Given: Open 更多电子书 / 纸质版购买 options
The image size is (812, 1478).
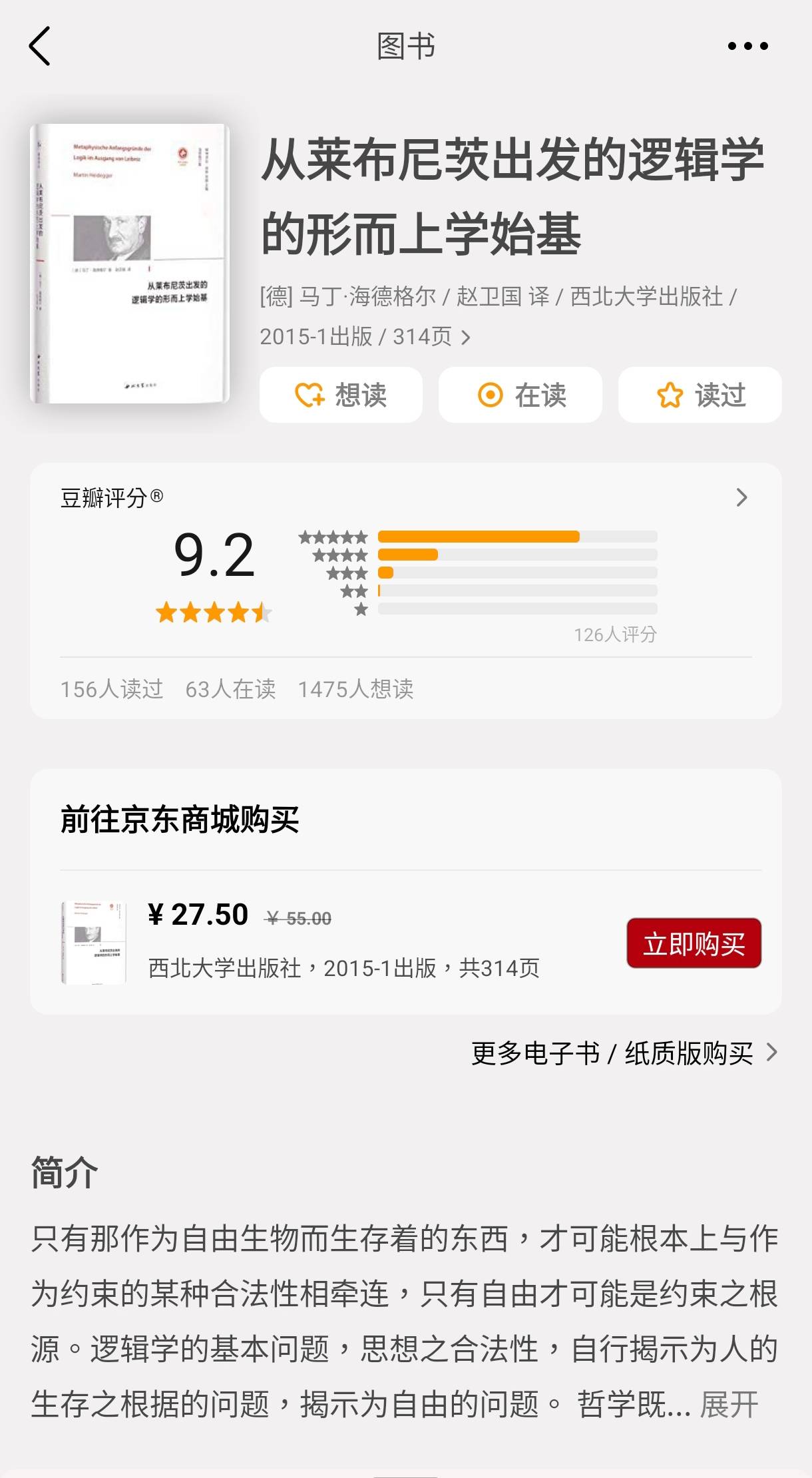Looking at the screenshot, I should point(624,1053).
